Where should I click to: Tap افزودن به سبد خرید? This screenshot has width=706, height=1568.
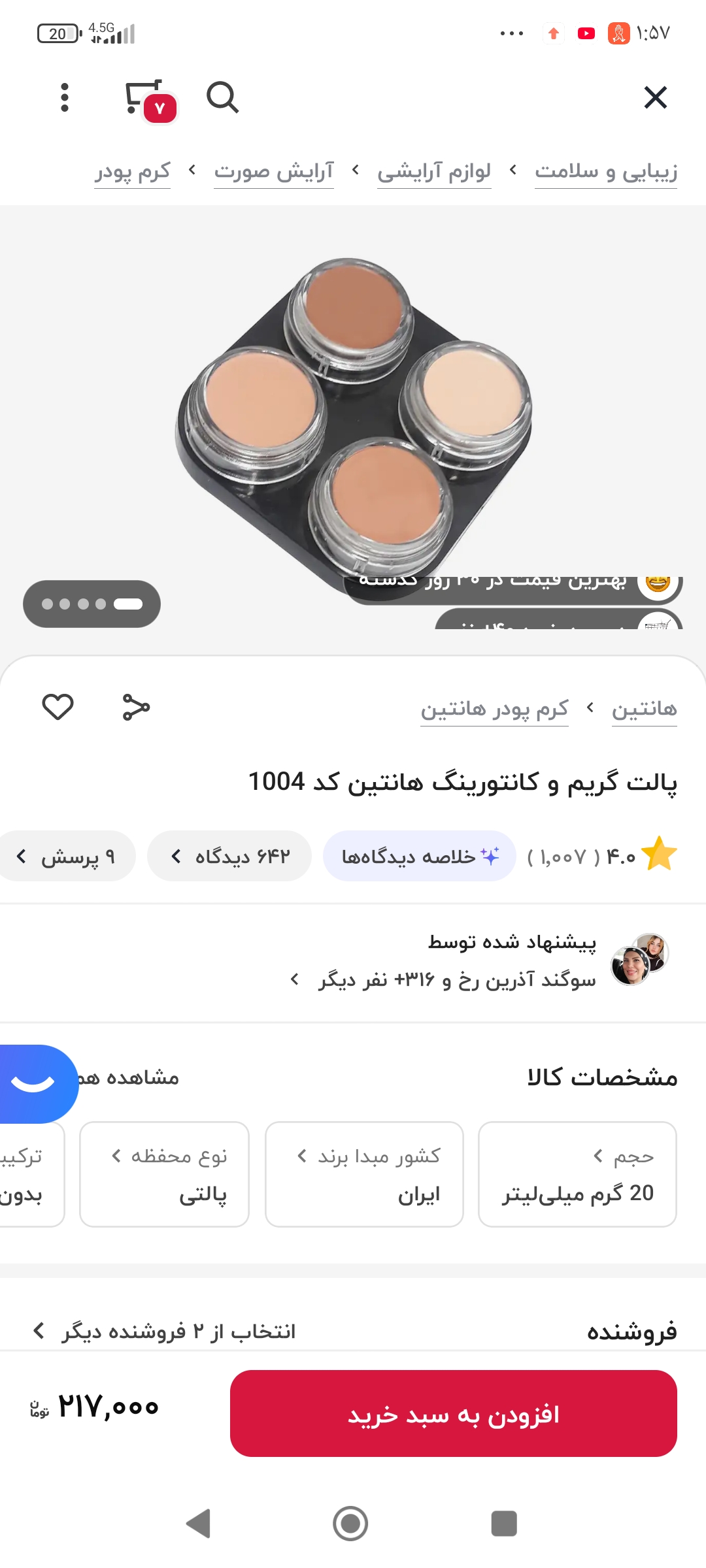tap(453, 1414)
